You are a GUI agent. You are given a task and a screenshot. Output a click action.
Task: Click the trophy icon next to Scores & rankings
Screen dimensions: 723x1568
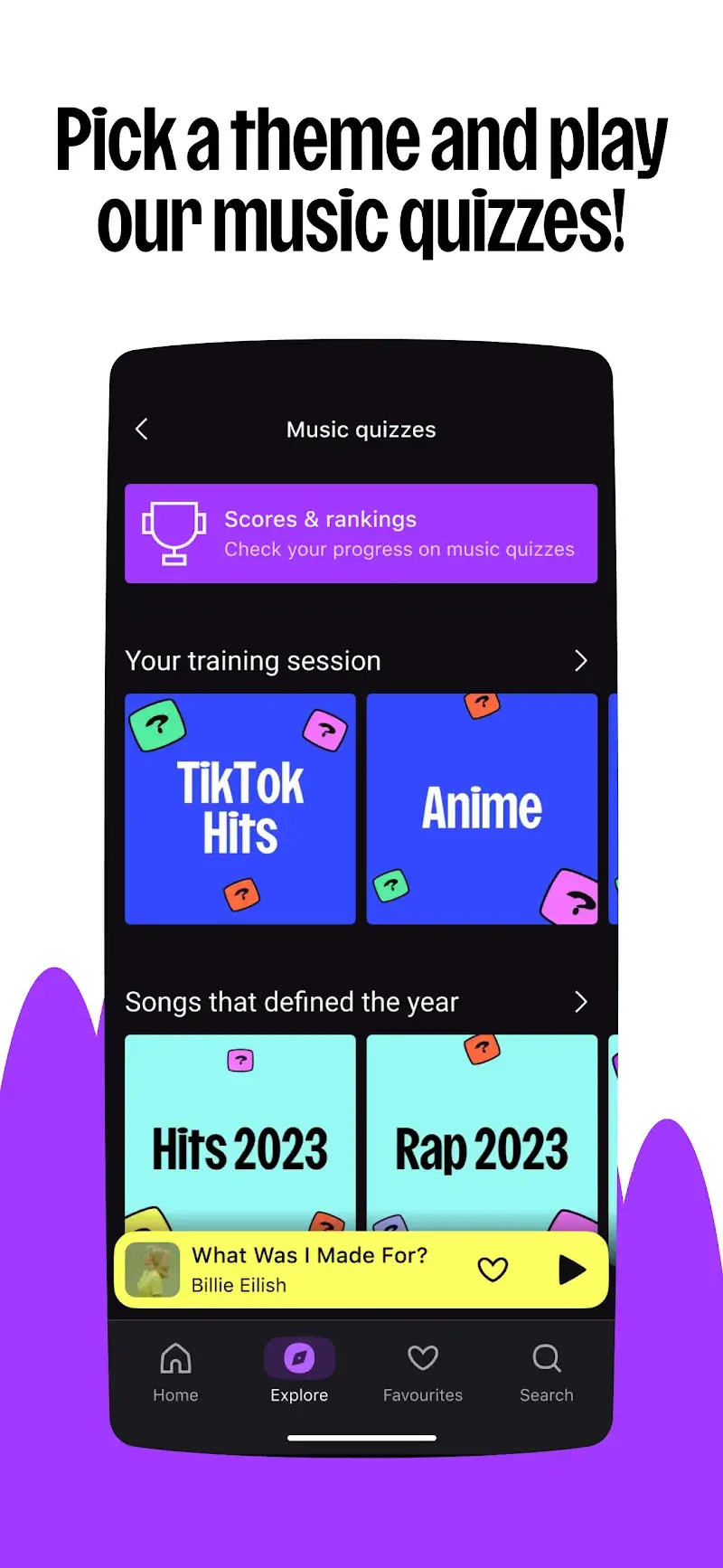(x=174, y=534)
